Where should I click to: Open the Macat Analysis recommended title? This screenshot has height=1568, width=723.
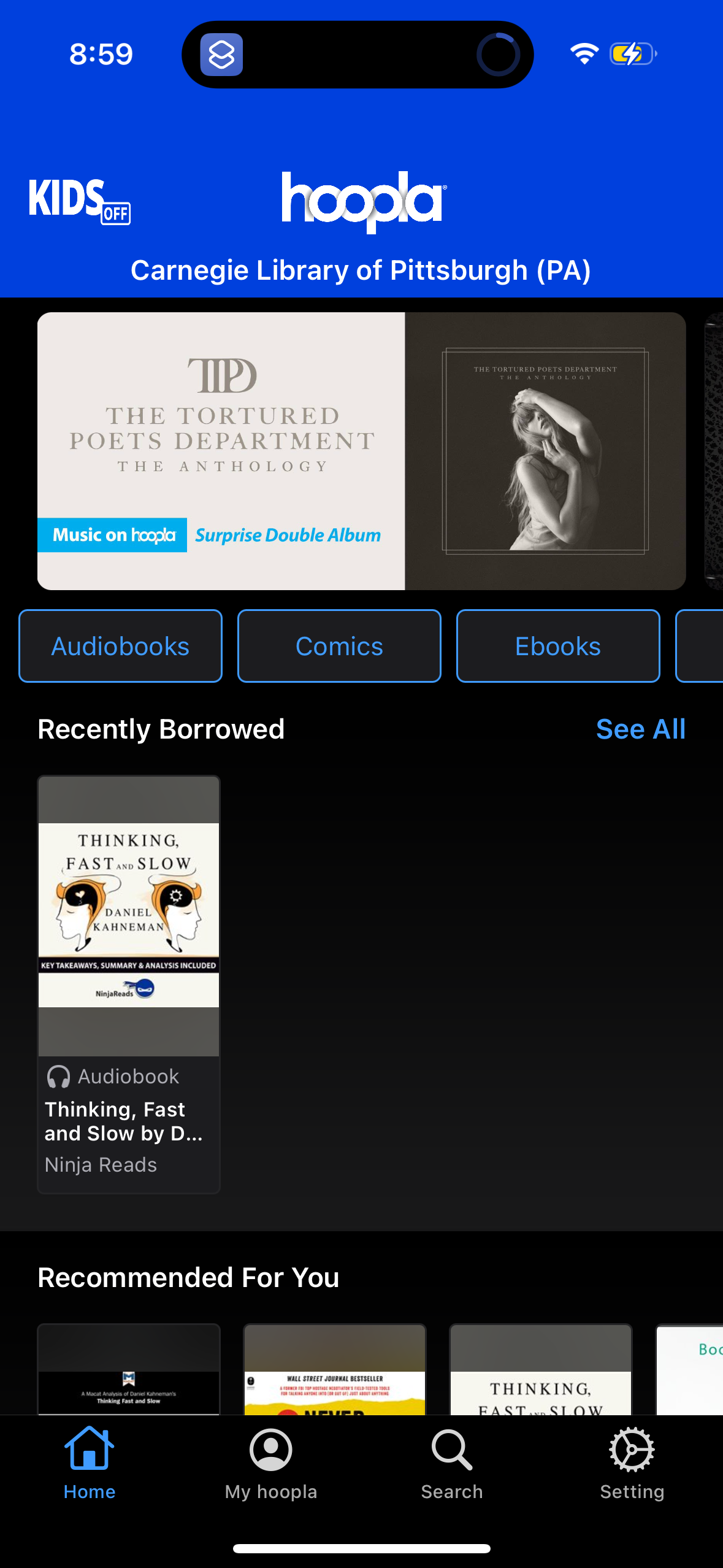129,1370
